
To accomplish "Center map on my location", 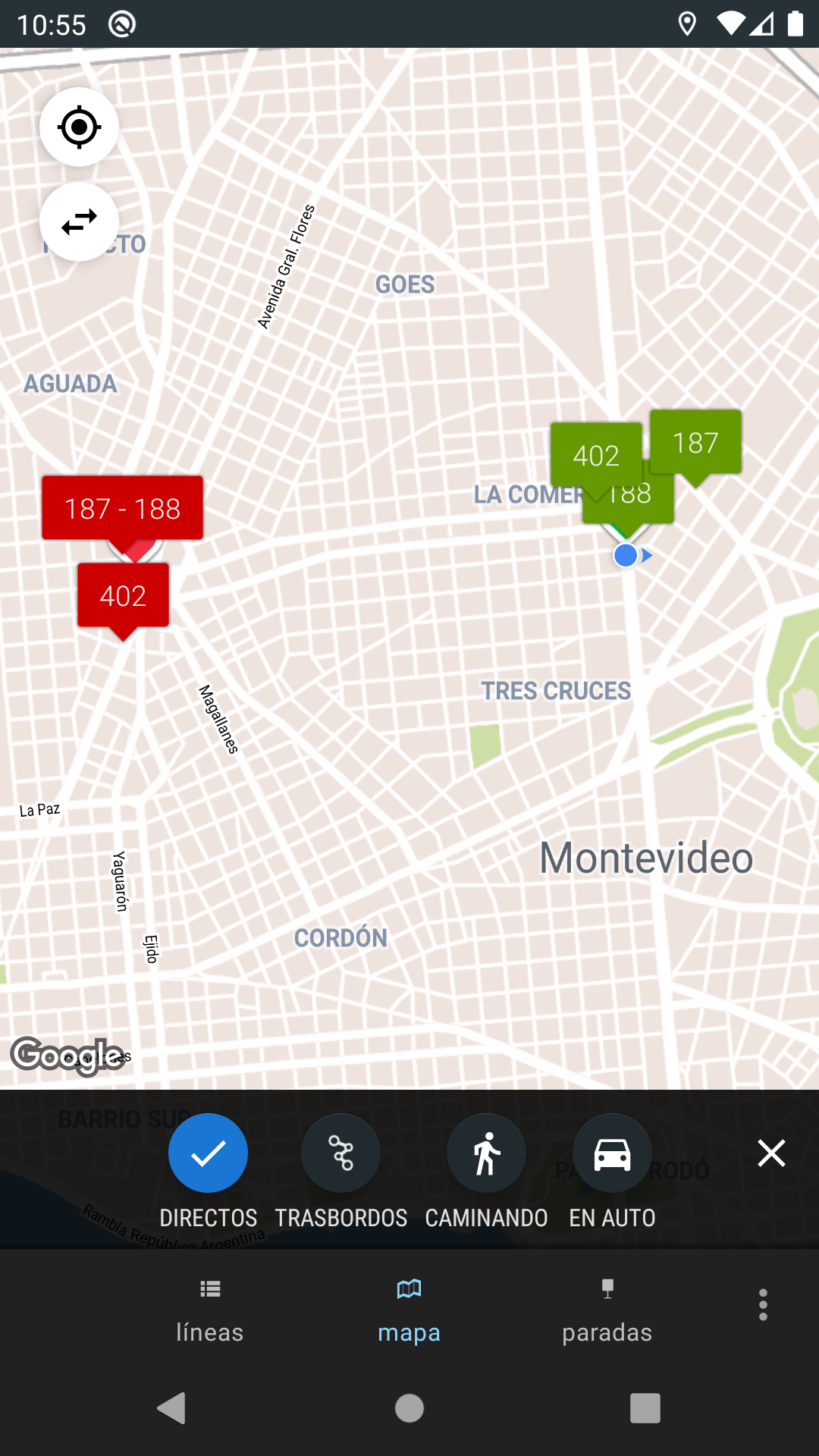I will point(80,127).
